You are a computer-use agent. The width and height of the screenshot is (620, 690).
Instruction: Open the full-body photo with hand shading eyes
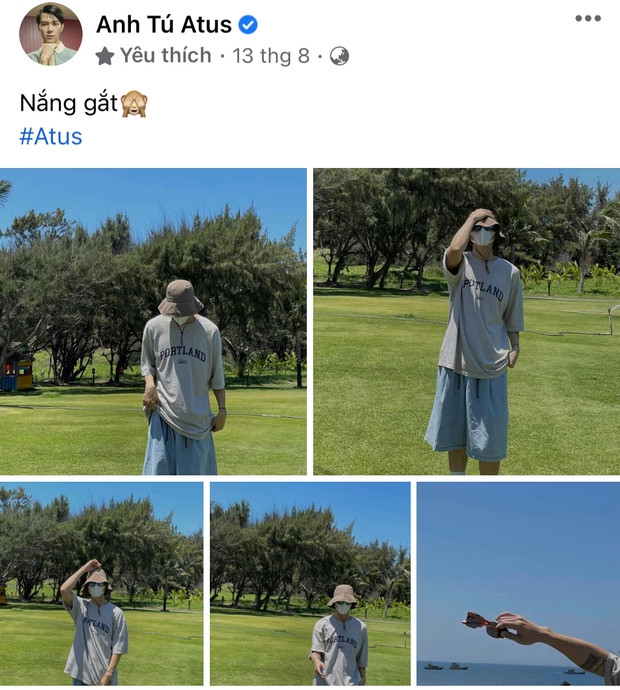point(466,321)
